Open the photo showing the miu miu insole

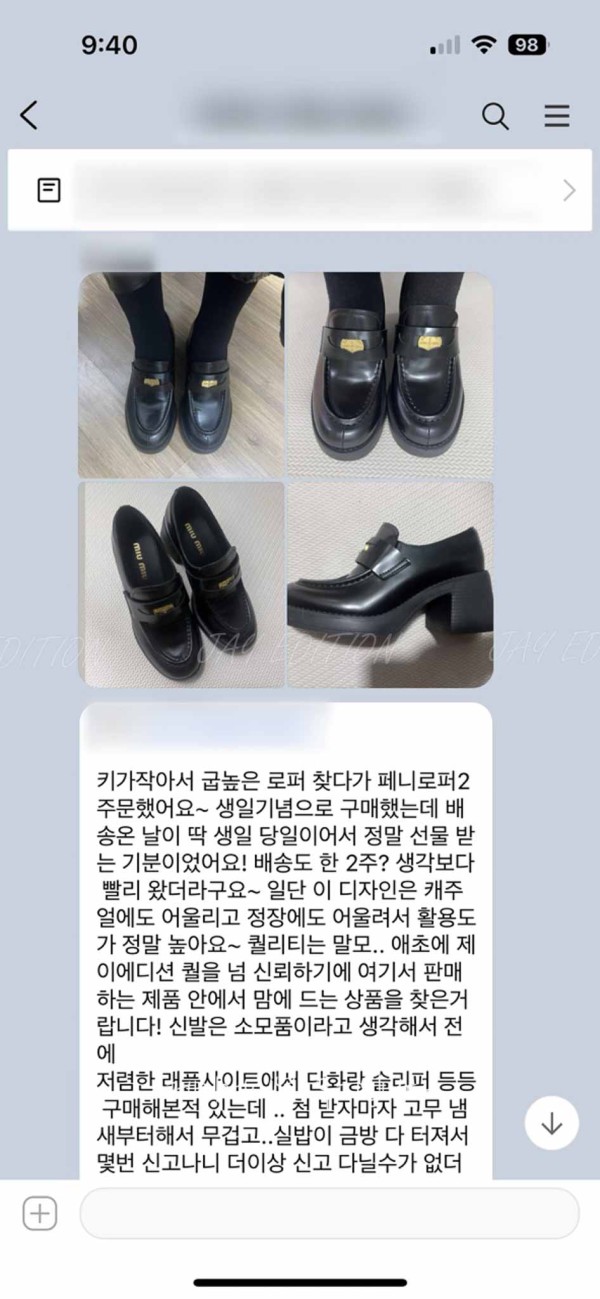pos(181,585)
